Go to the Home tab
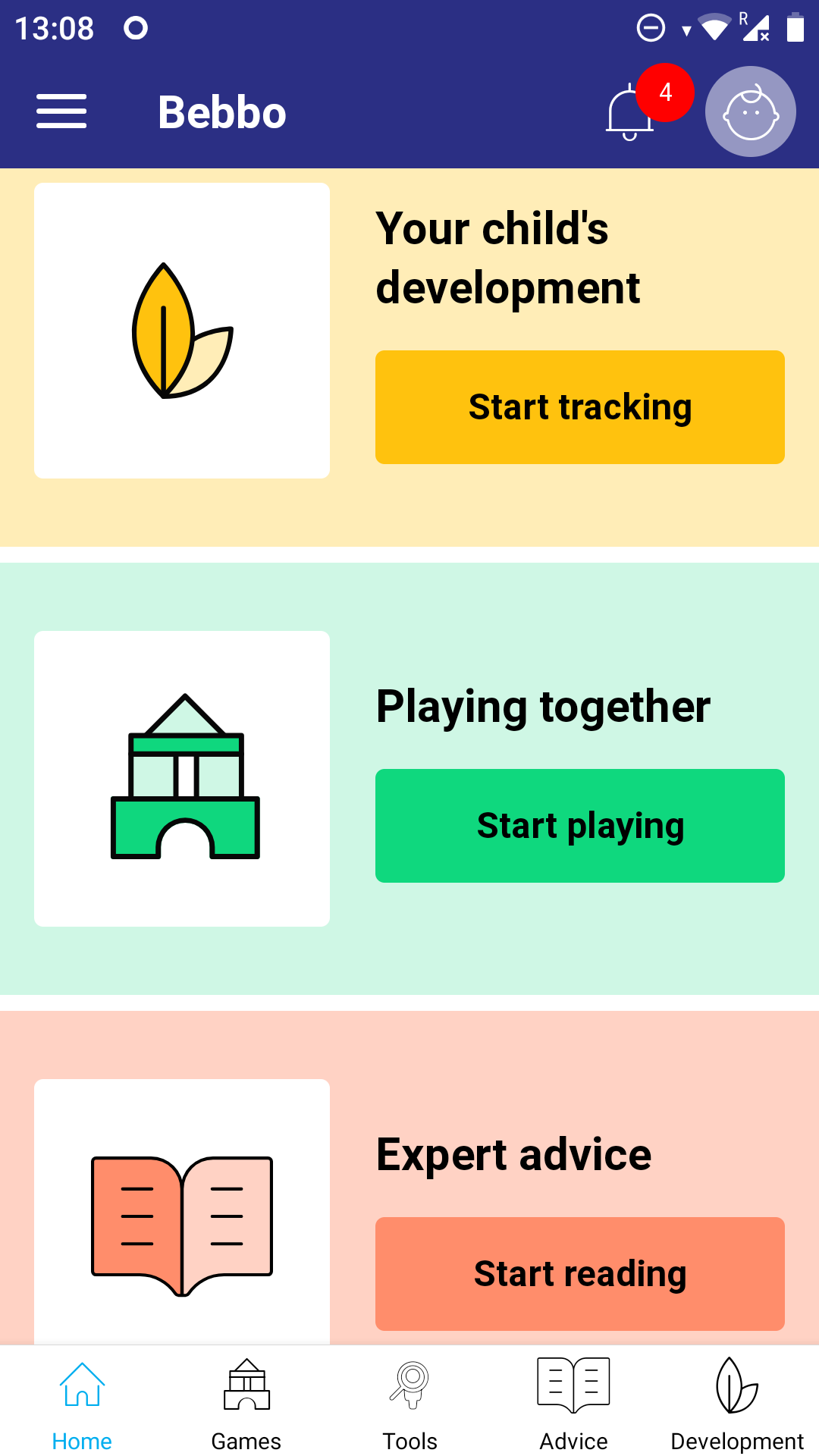819x1456 pixels. (82, 1403)
